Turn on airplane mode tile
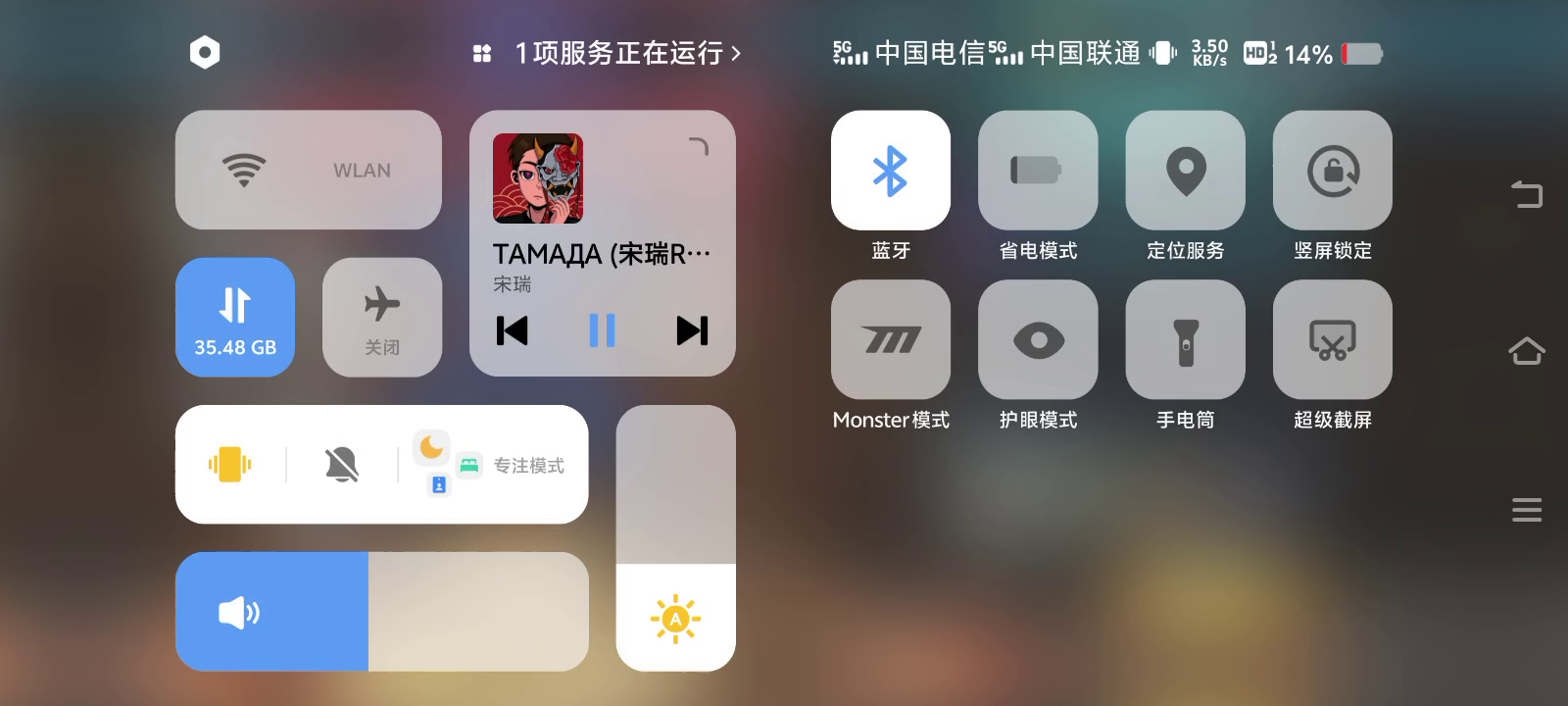 tap(382, 317)
